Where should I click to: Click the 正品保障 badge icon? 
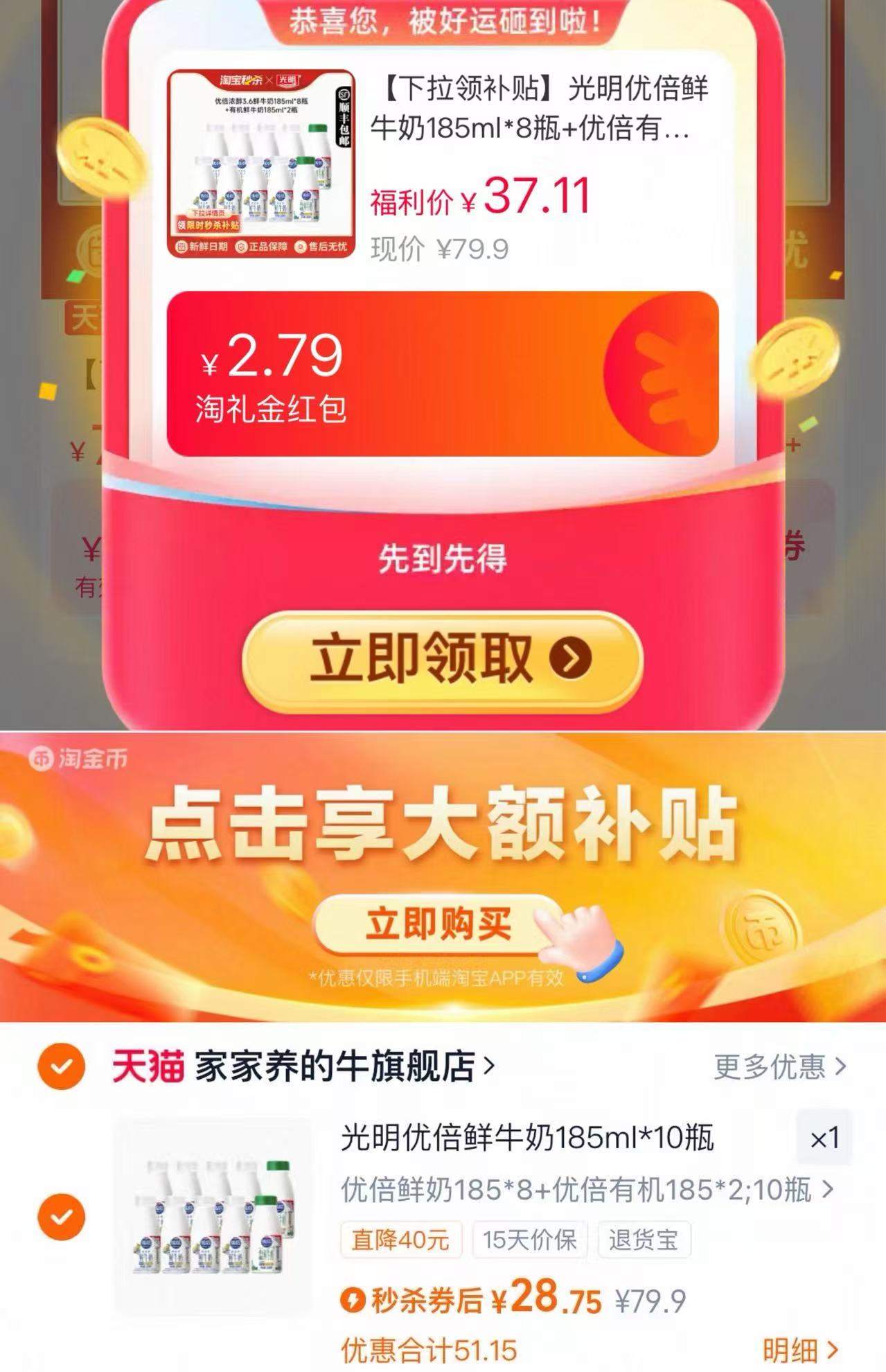pyautogui.click(x=240, y=246)
